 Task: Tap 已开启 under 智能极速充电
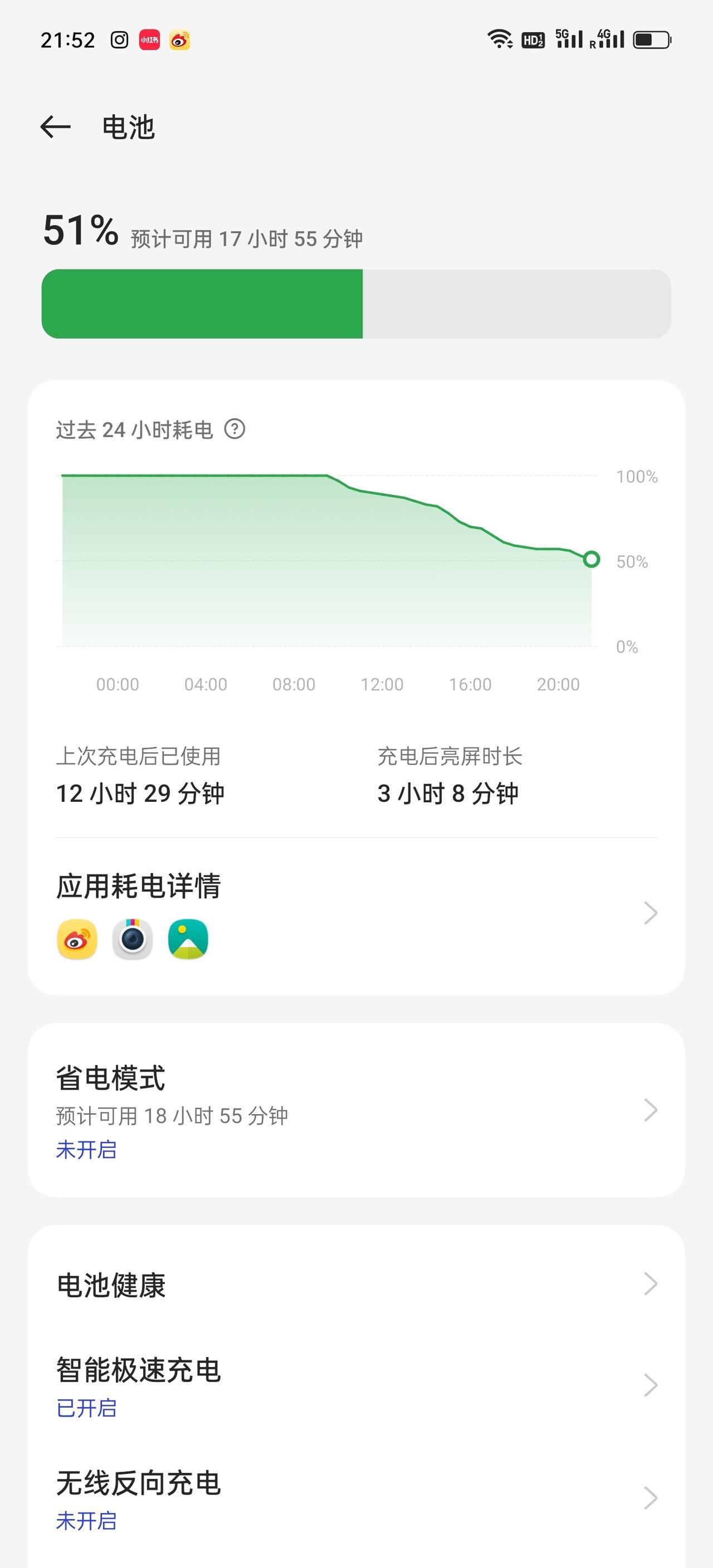point(86,1407)
